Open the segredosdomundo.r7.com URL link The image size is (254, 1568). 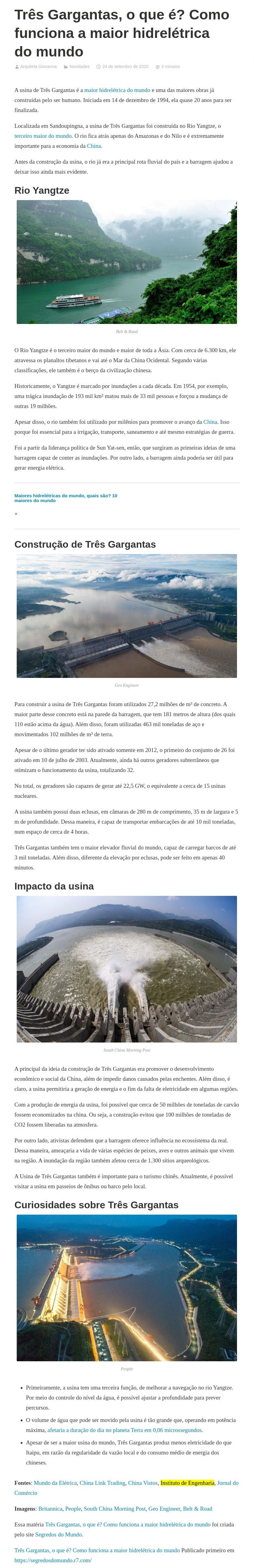pyautogui.click(x=53, y=1560)
